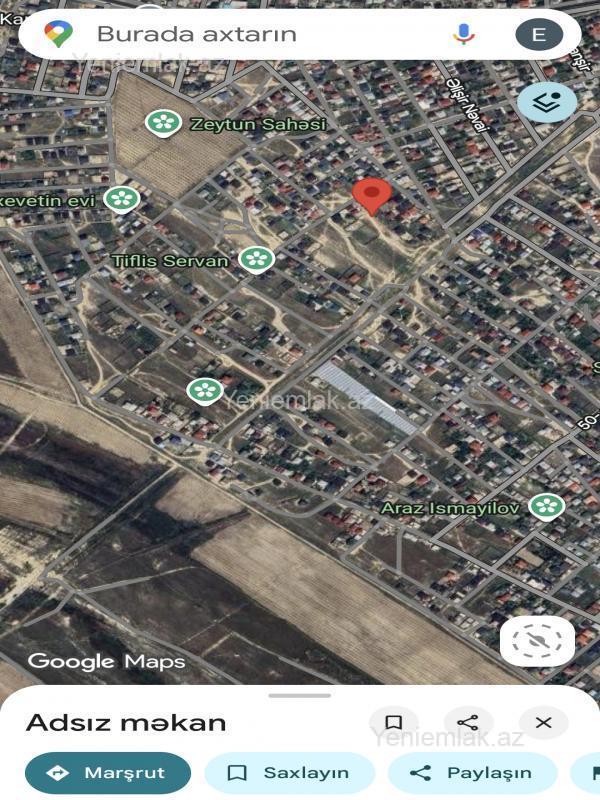Share location via the header share icon
This screenshot has height=800, width=600.
(x=468, y=722)
